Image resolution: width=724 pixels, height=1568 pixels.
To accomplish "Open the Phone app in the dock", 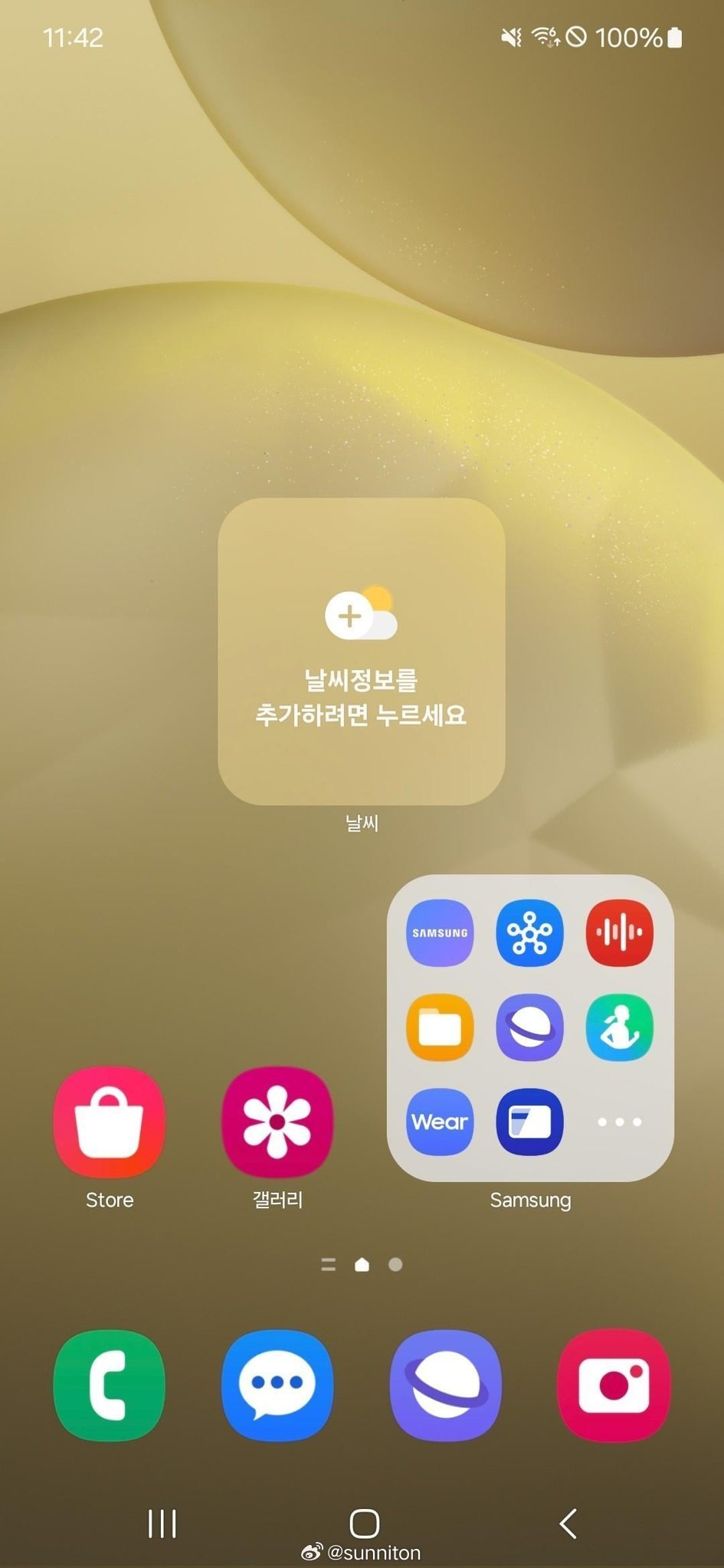I will (x=110, y=1385).
